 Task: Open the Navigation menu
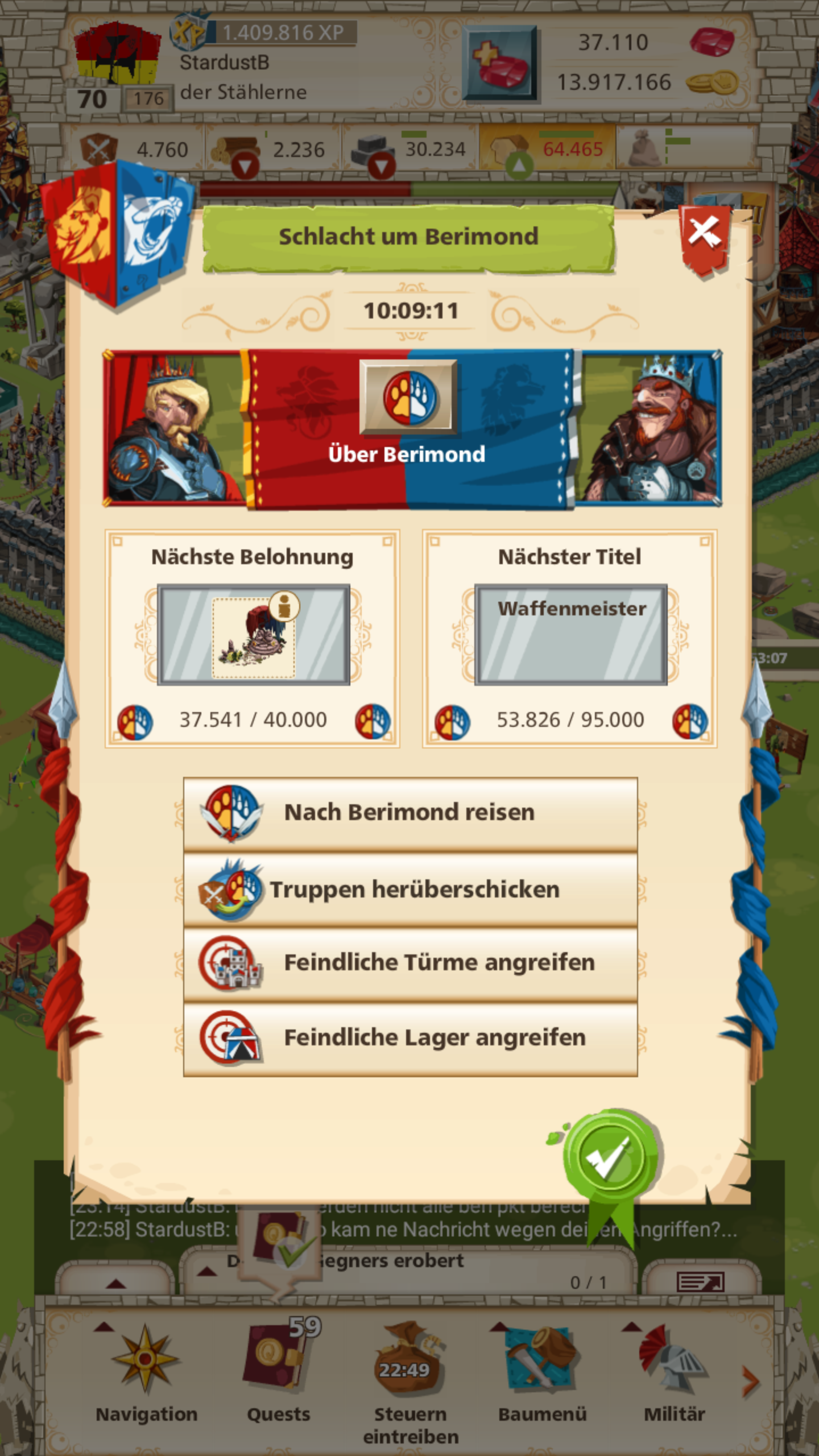pyautogui.click(x=146, y=1371)
